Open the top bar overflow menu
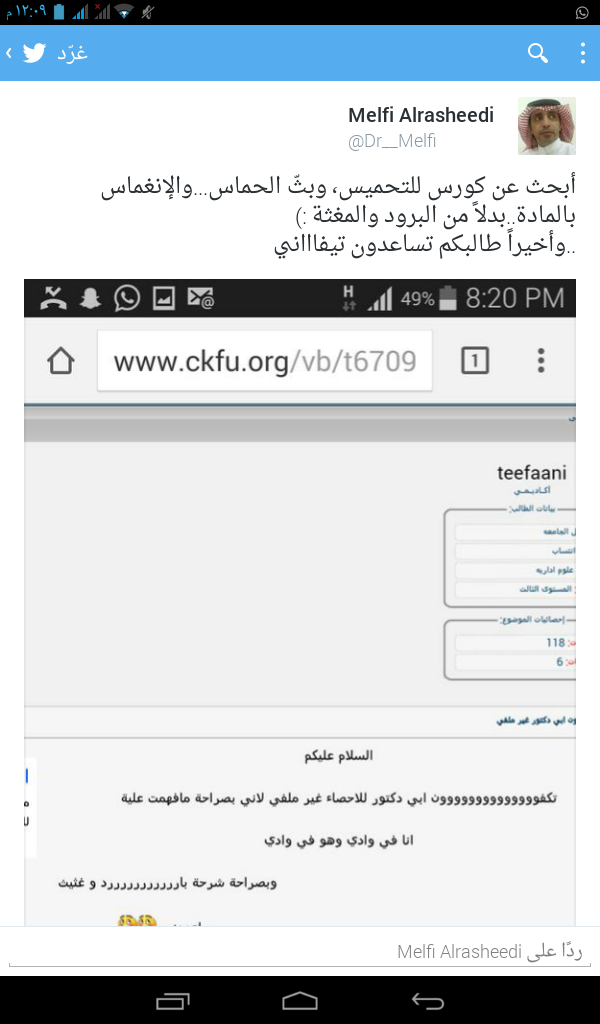Image resolution: width=600 pixels, height=1024 pixels. tap(582, 53)
